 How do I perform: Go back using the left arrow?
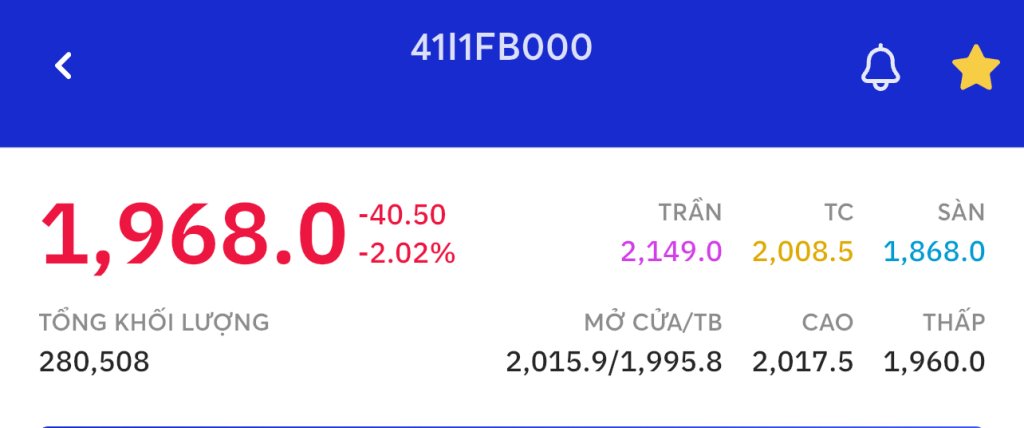point(63,66)
